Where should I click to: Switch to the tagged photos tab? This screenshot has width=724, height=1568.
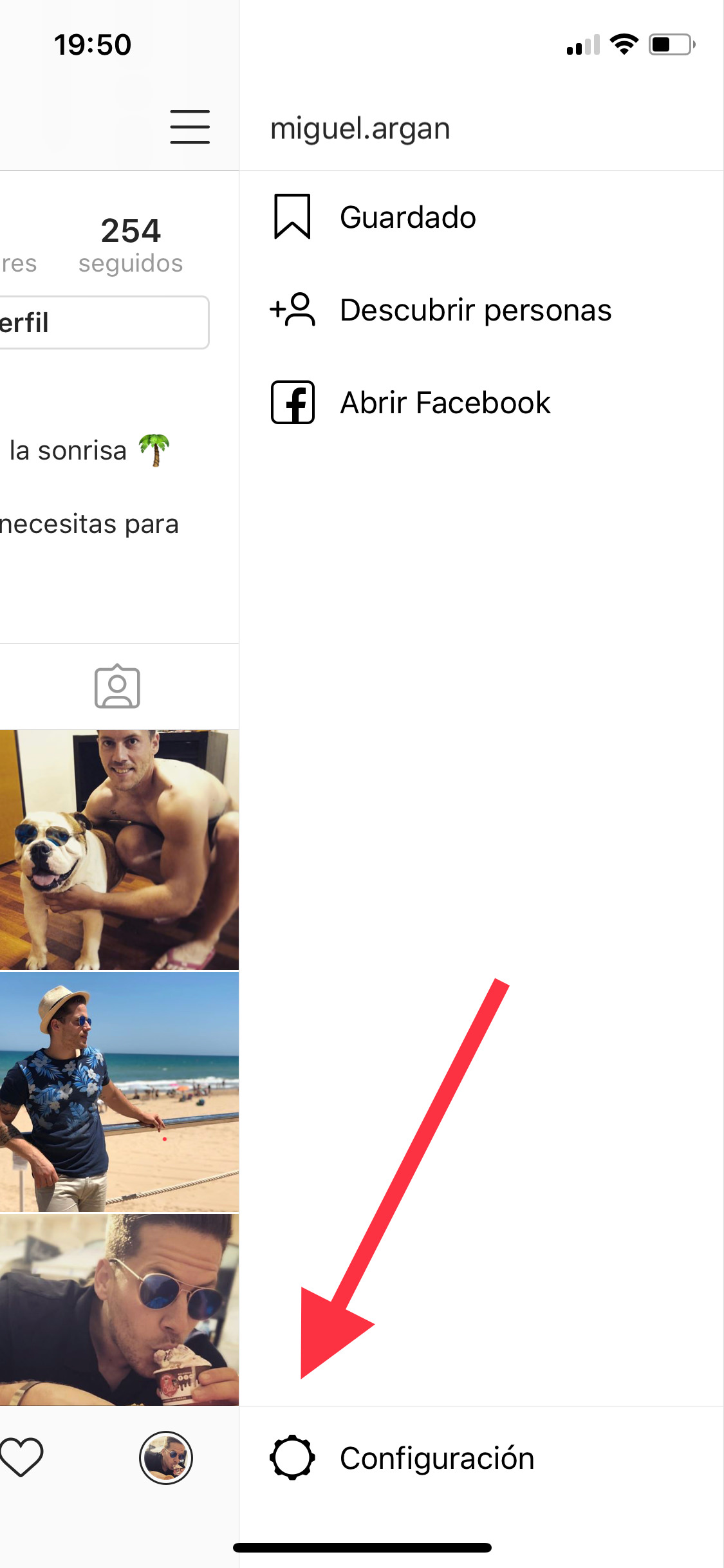click(x=117, y=686)
